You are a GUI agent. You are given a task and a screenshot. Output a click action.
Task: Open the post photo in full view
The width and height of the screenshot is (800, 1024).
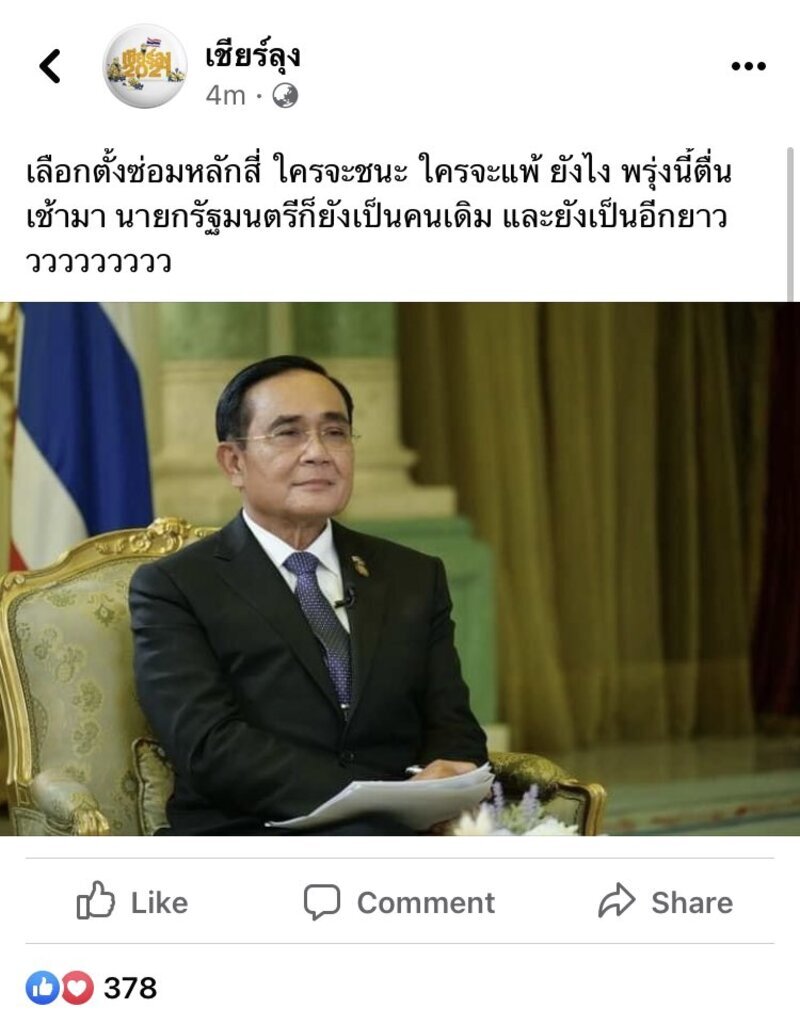(400, 568)
